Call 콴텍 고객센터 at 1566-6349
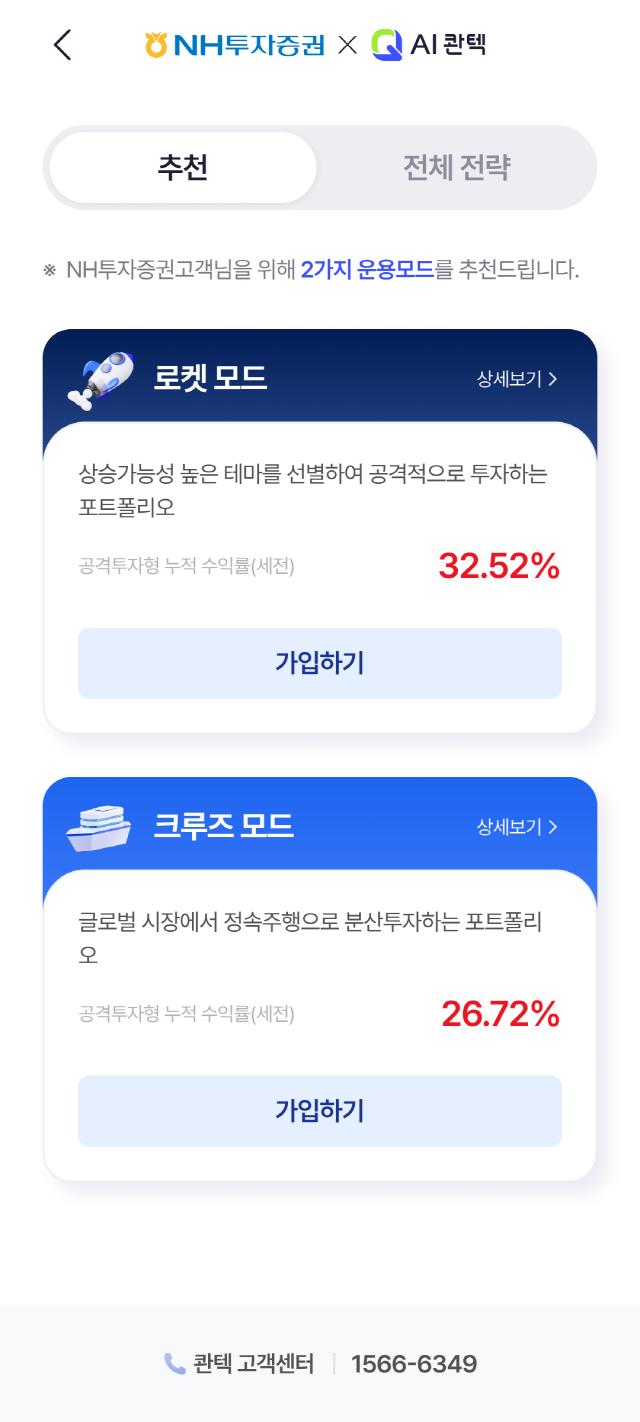640x1422 pixels. click(320, 1363)
